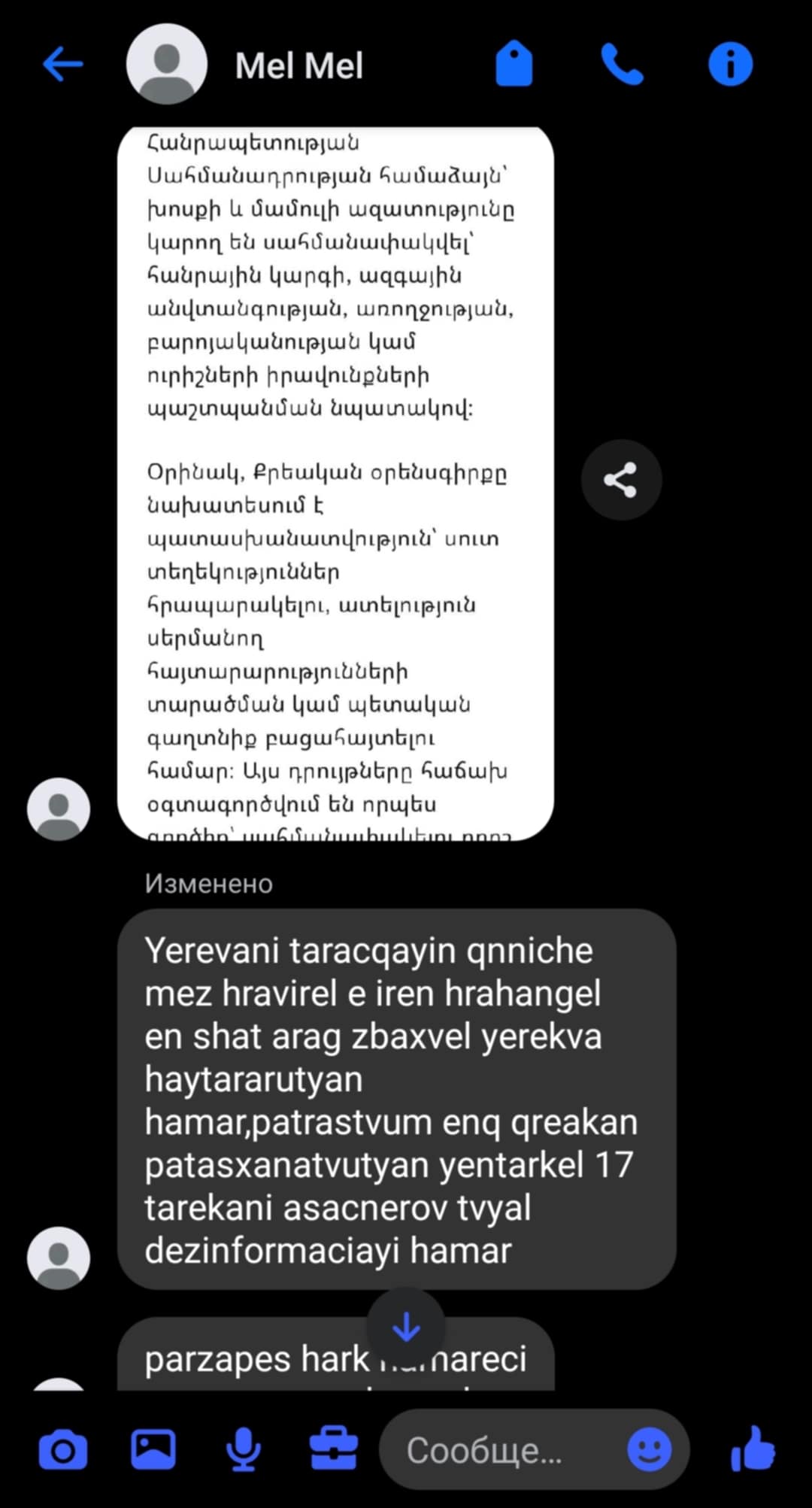Open the camera

pos(63,1449)
